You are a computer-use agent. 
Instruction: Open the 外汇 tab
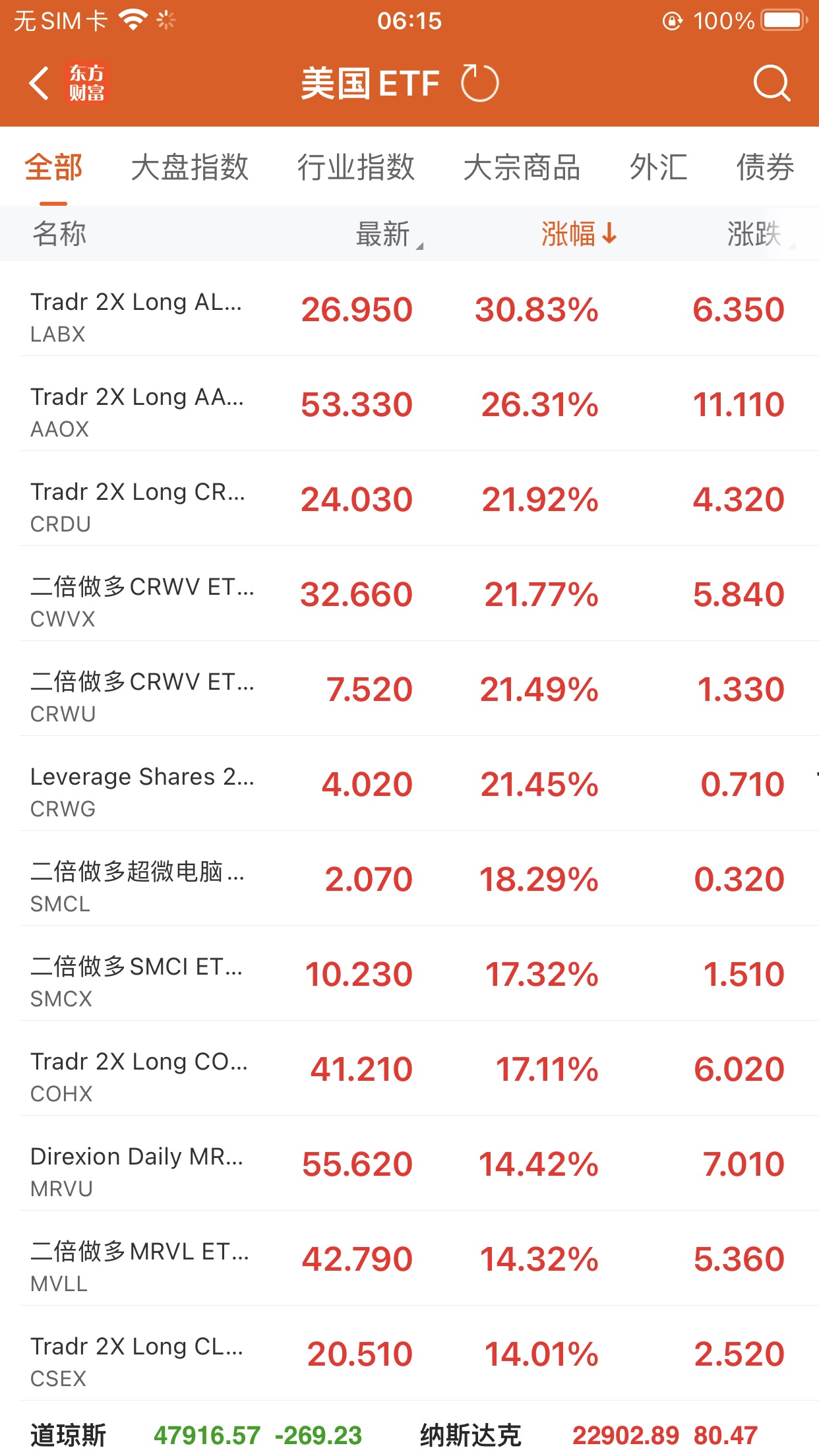[x=658, y=167]
